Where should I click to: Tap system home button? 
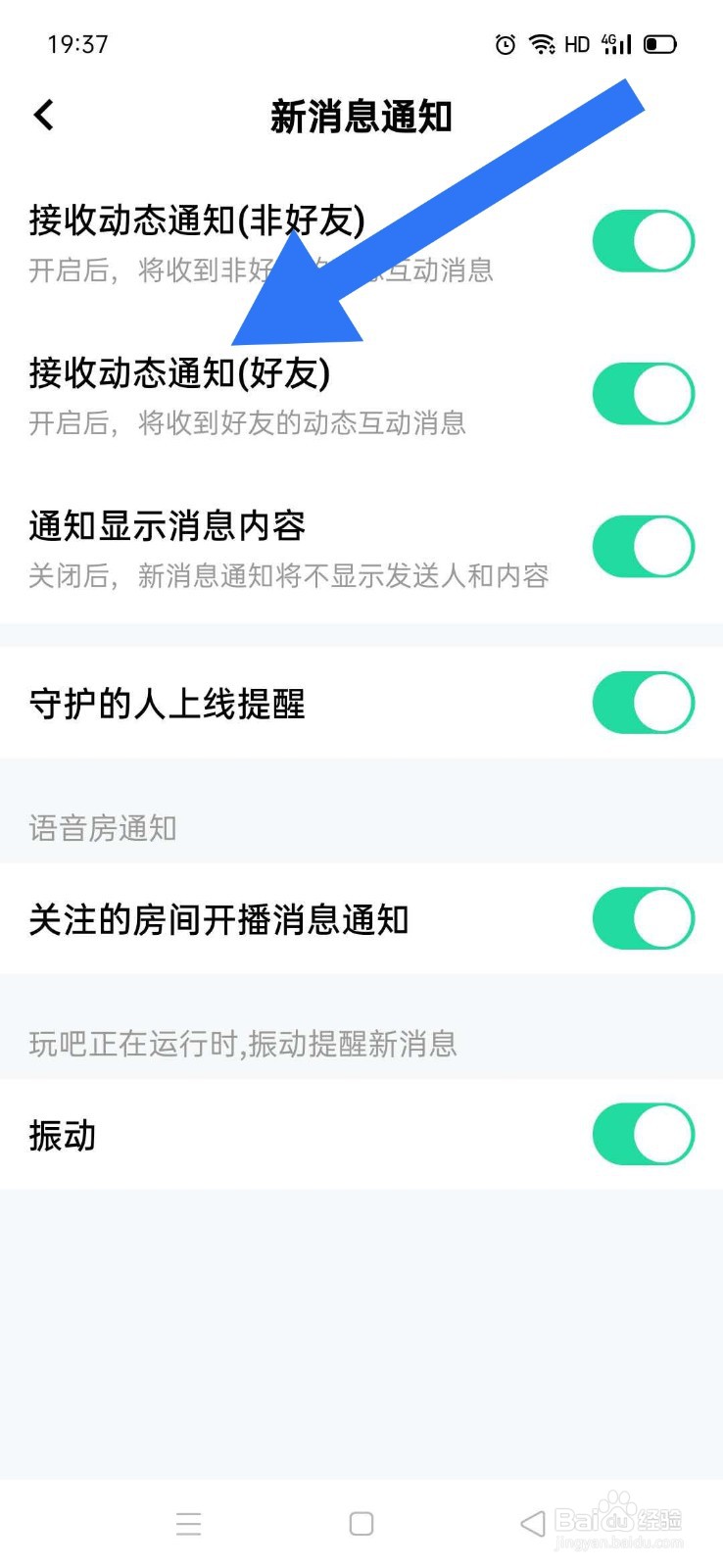(361, 1524)
